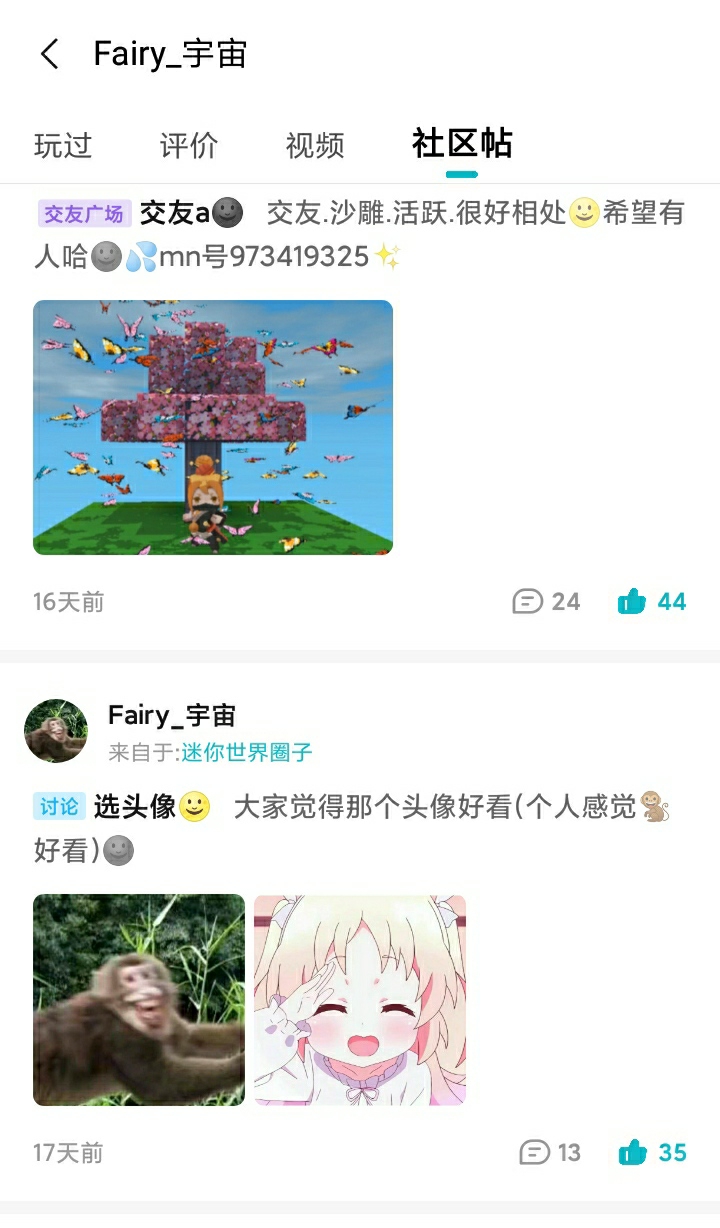Screen dimensions: 720x1228
Task: Open the 交友广场 tag
Action: pos(84,214)
